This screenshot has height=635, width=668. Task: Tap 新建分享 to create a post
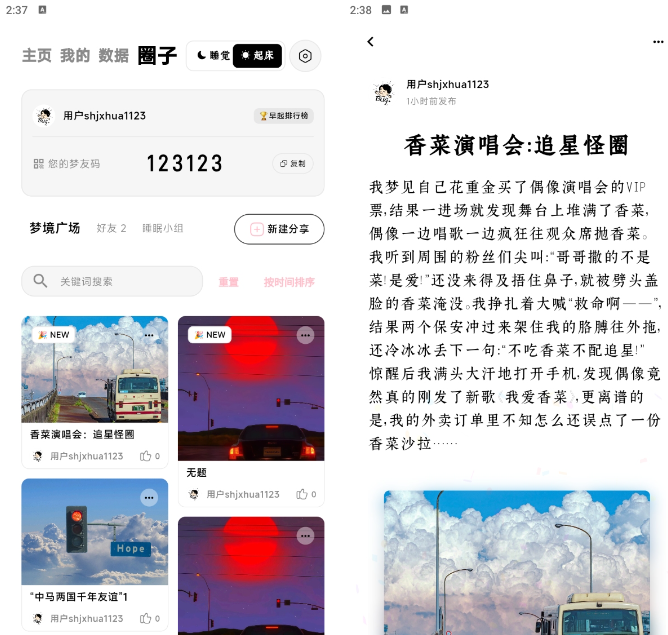tap(279, 229)
